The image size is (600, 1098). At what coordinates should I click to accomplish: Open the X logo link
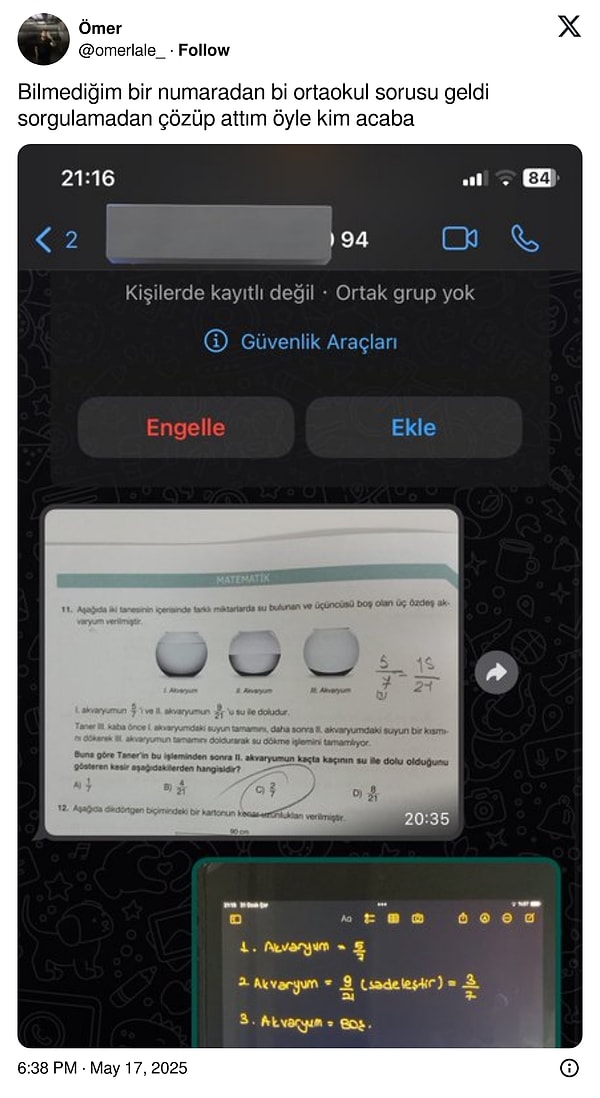click(568, 27)
